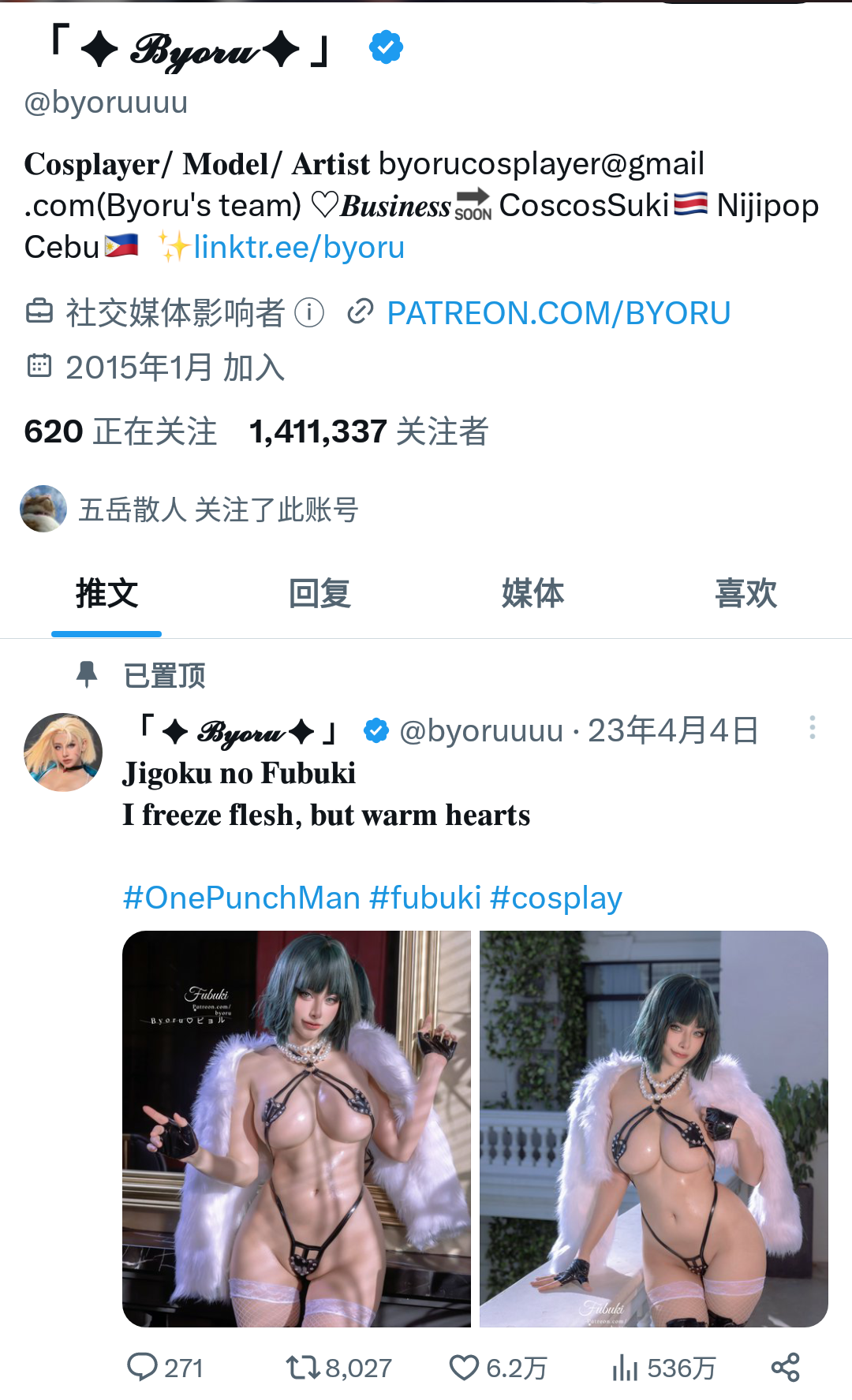Tap the info icon beside 社交媒体影响者
Viewport: 852px width, 1400px height.
coord(309,313)
